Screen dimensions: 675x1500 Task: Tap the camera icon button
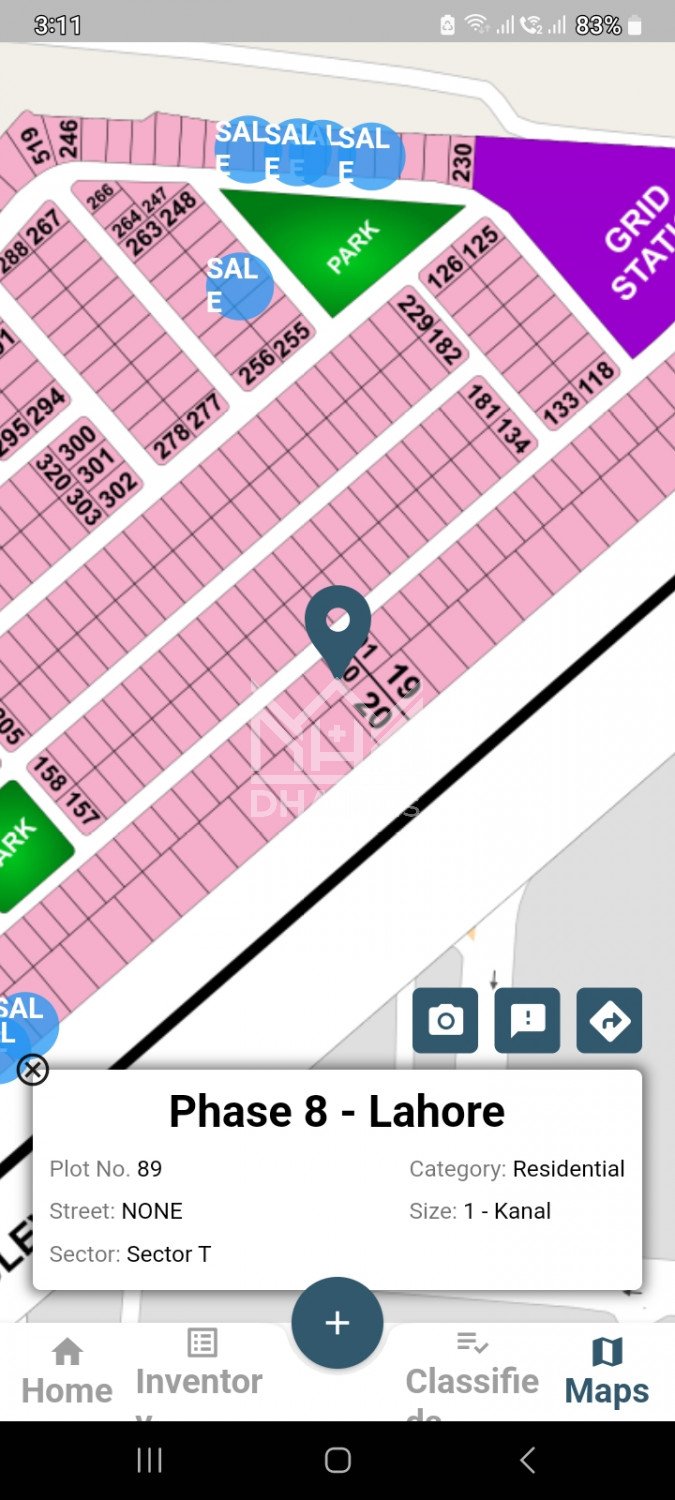[445, 1020]
